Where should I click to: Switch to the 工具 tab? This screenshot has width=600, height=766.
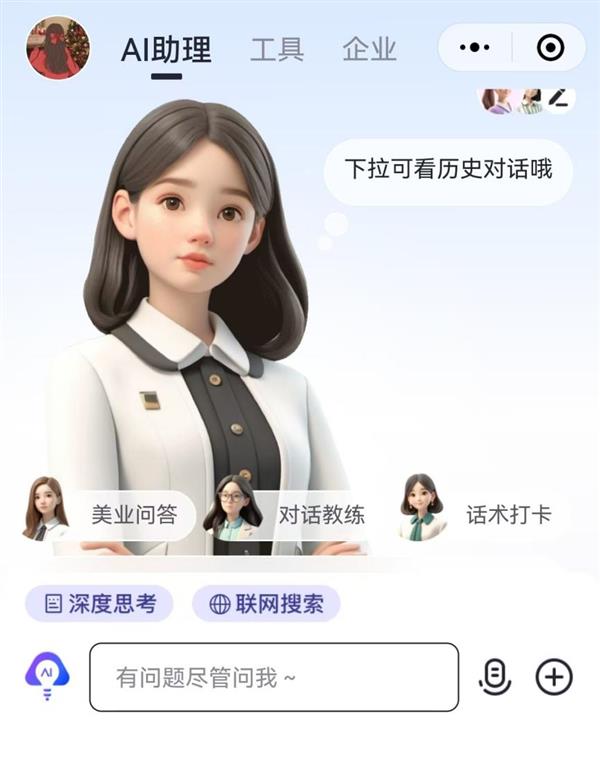pos(277,49)
